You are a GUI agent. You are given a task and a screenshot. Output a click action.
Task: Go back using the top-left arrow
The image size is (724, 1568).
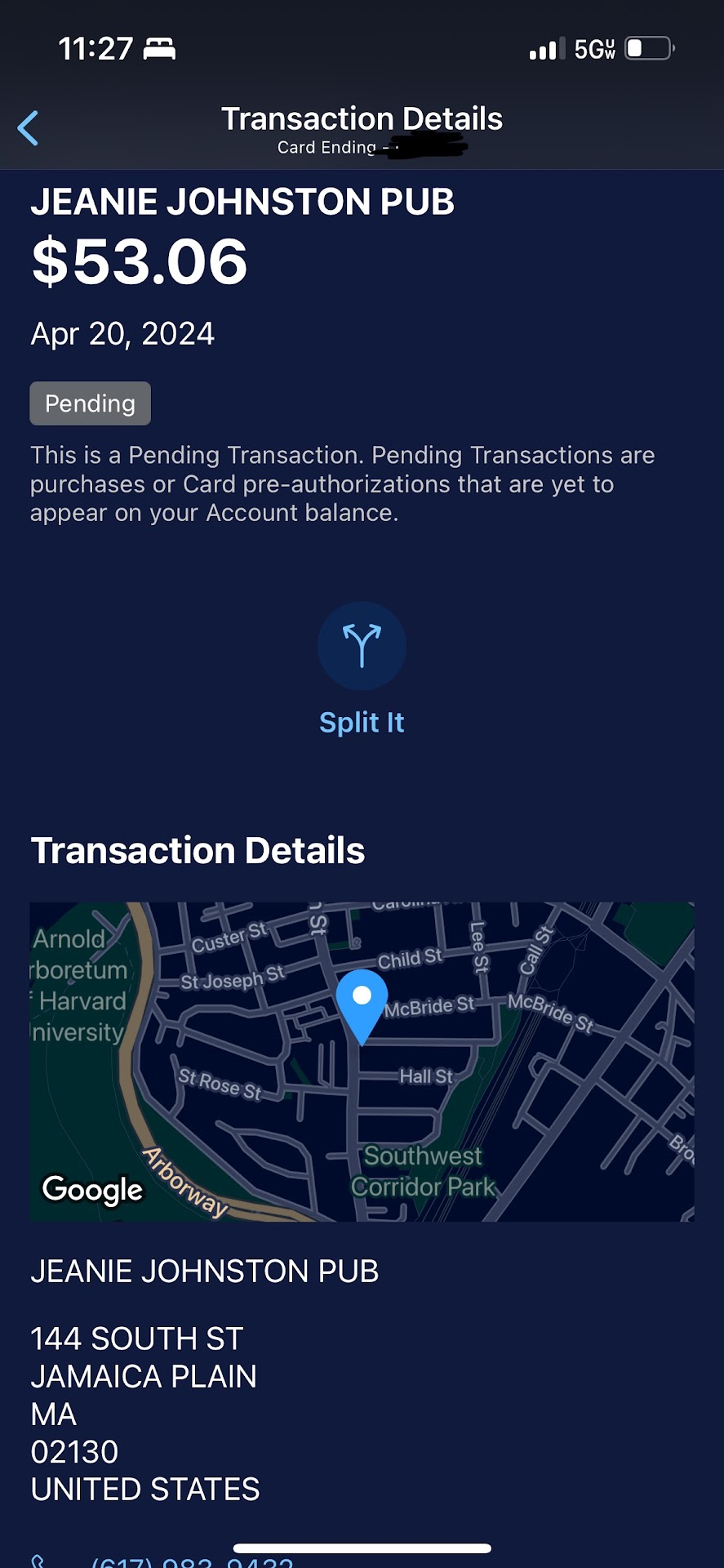pos(29,128)
